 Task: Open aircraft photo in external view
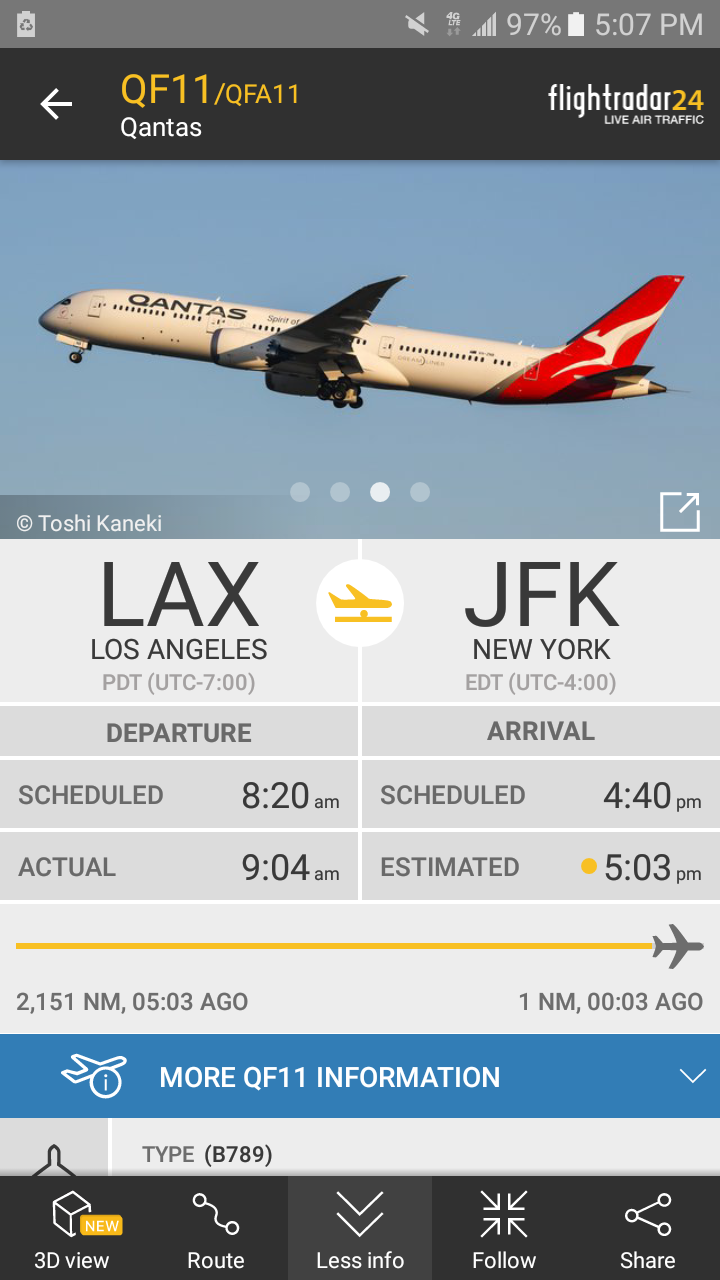coord(680,512)
